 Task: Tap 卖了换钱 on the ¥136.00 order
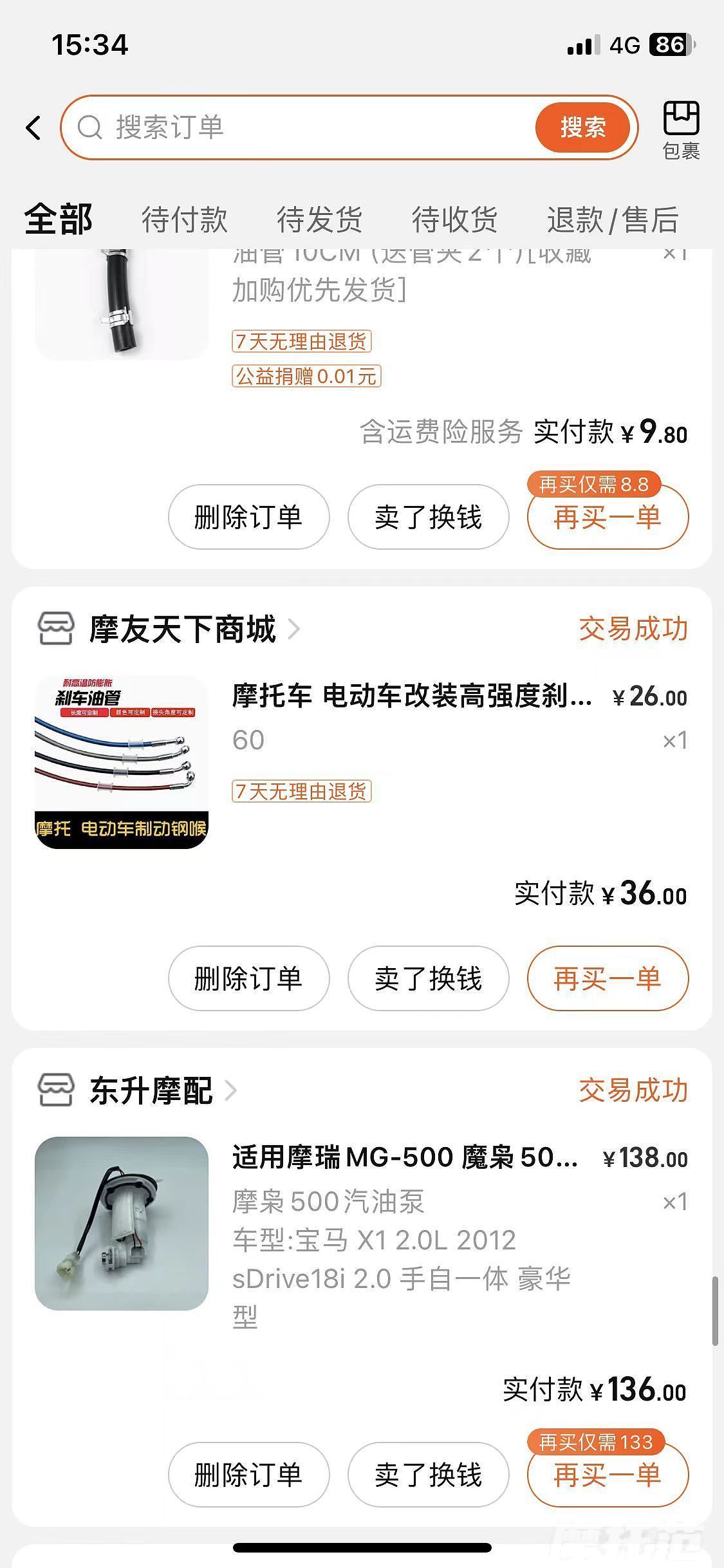pyautogui.click(x=428, y=1475)
